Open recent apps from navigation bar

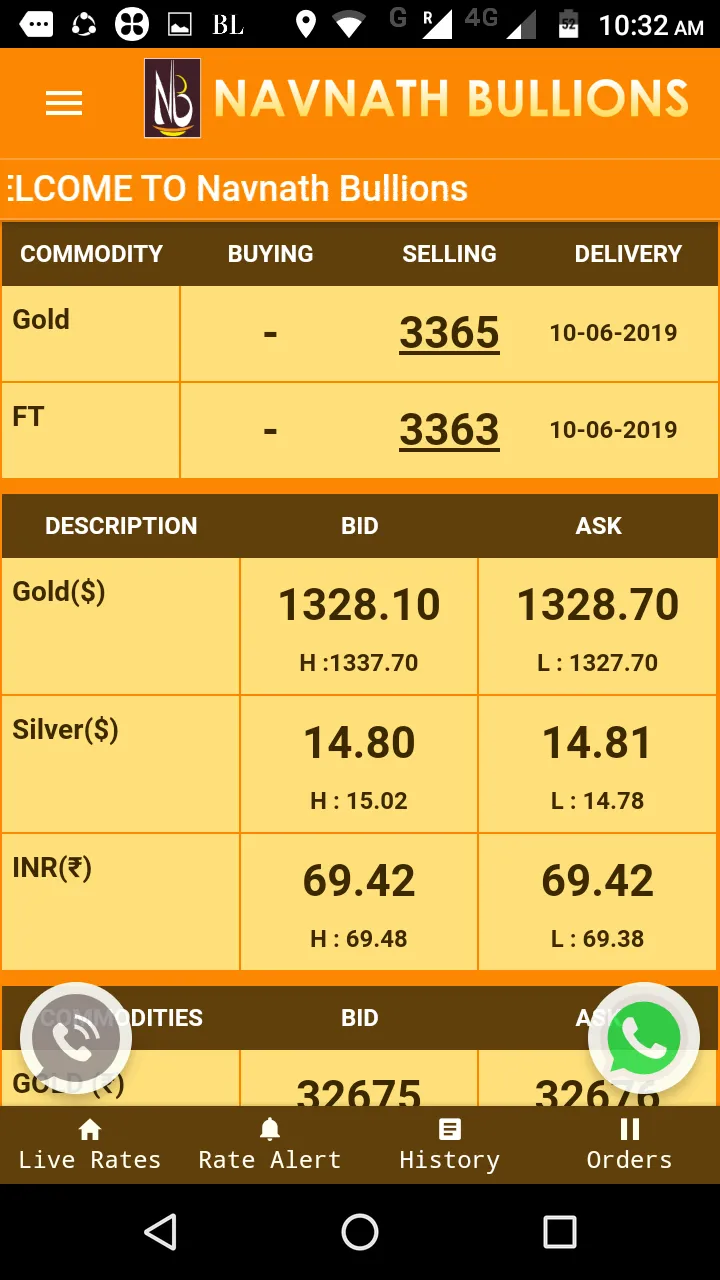(560, 1232)
